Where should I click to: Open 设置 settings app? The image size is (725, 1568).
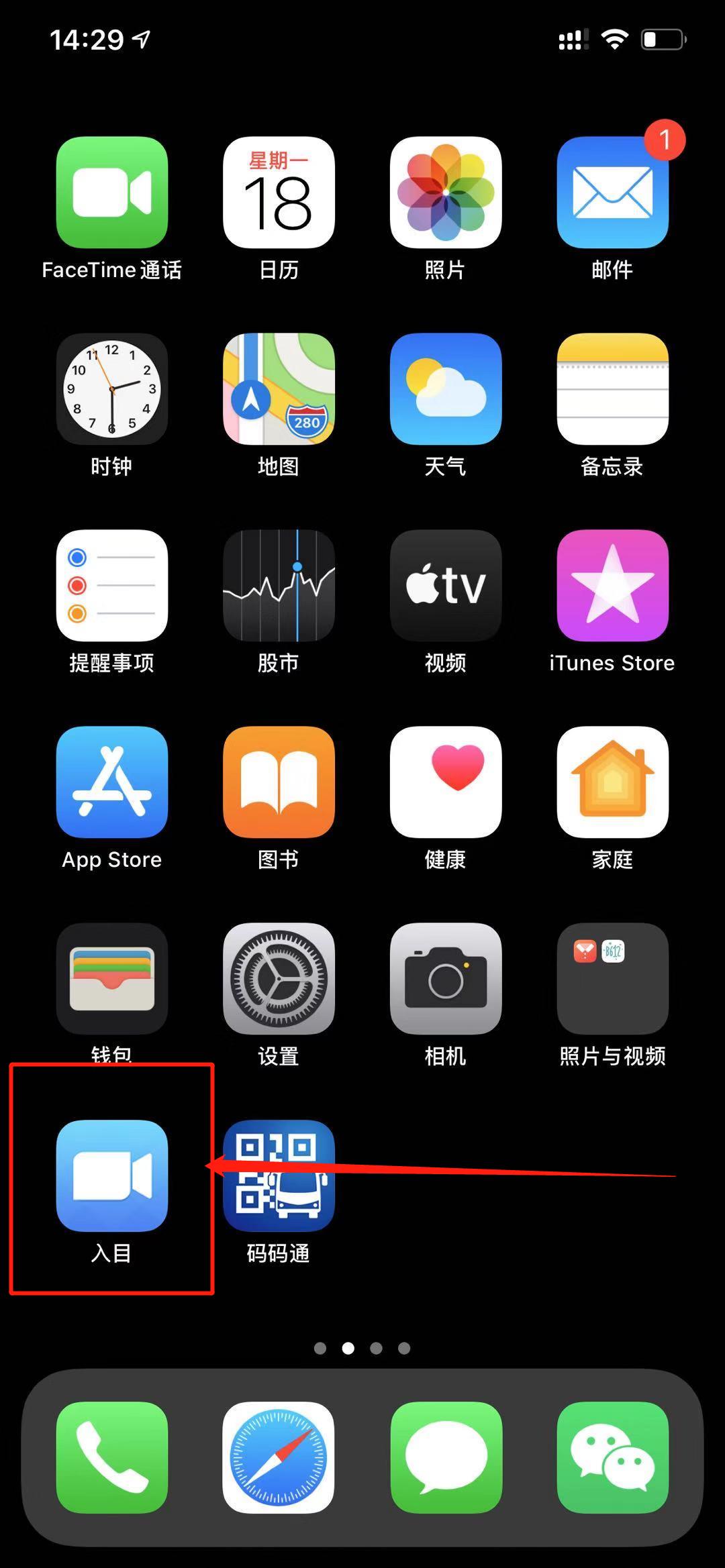(x=279, y=979)
